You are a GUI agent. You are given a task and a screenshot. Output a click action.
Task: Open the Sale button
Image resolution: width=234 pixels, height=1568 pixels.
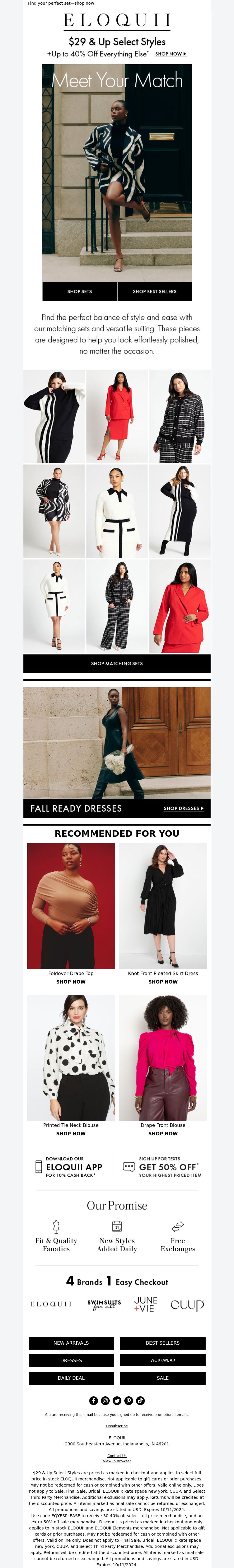[x=163, y=1378]
